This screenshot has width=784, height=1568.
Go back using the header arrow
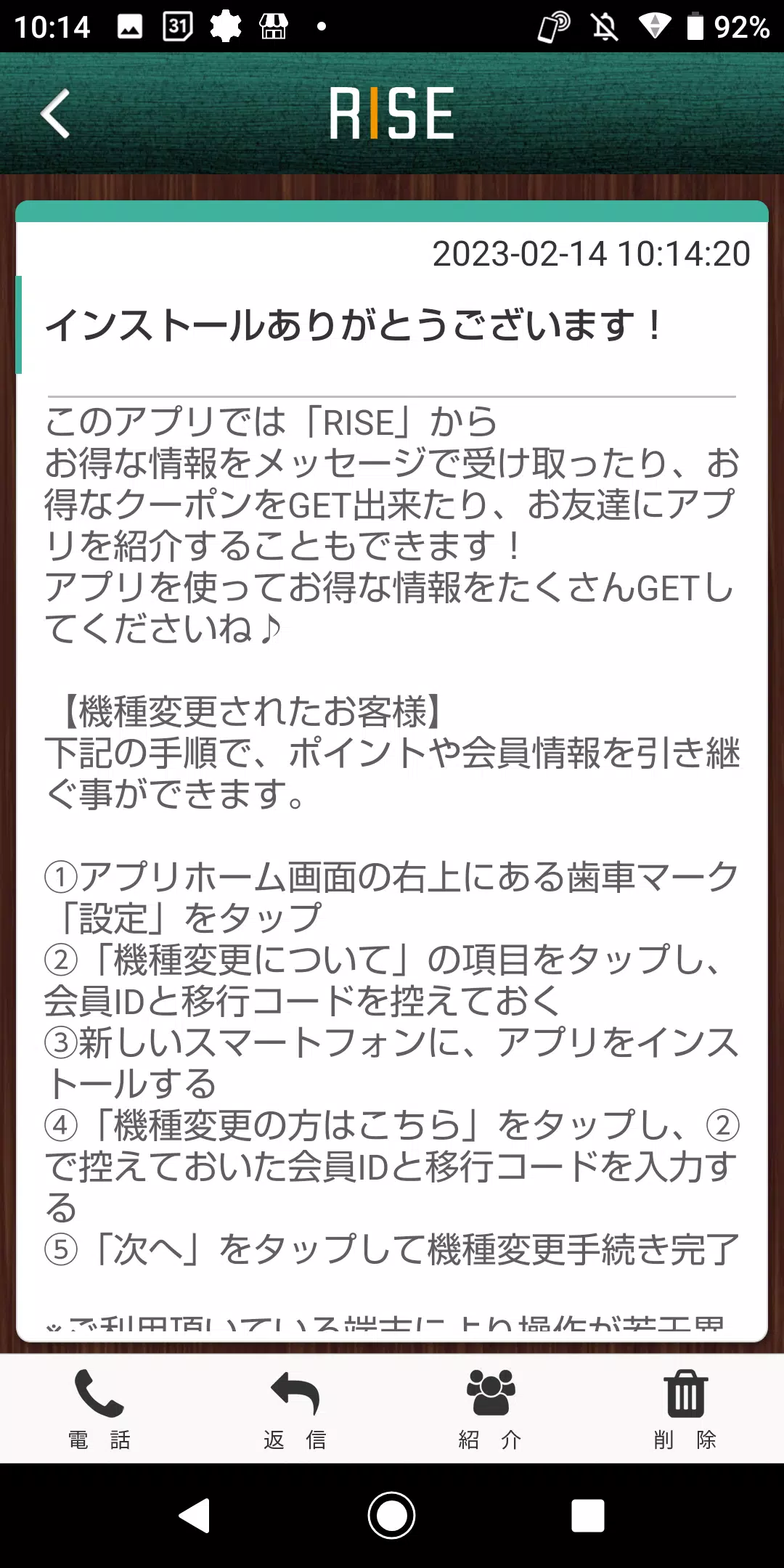(x=56, y=113)
